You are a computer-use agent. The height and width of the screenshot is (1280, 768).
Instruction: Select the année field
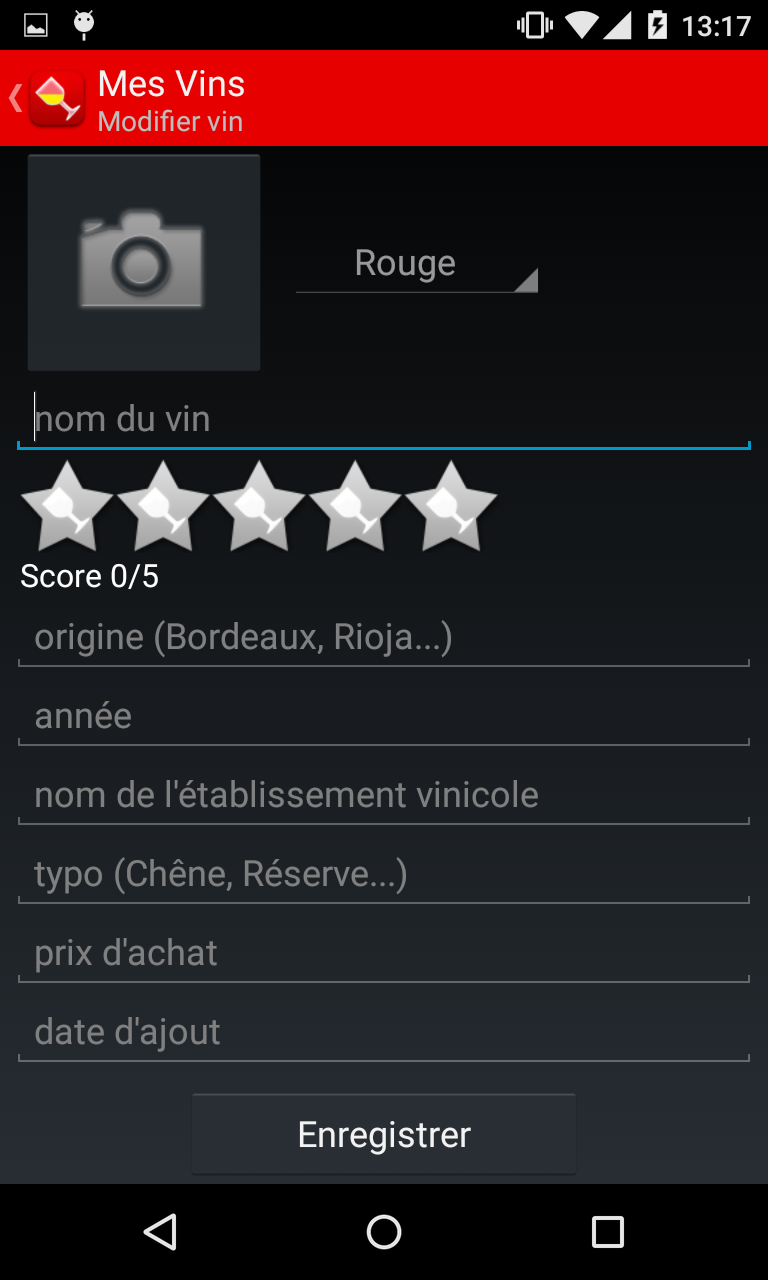tap(384, 717)
